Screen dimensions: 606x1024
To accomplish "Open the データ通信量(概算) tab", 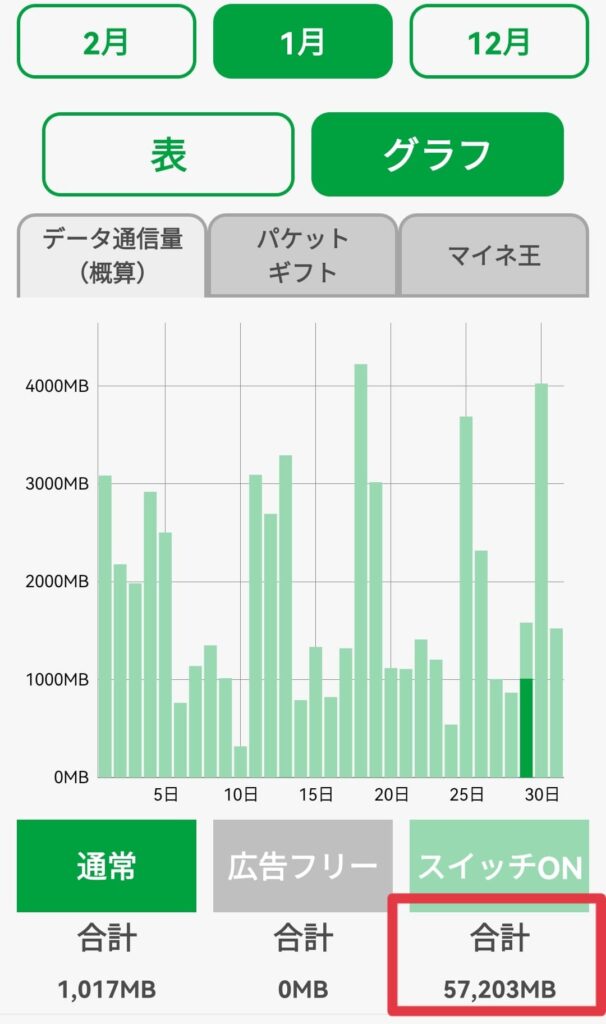I will (112, 256).
